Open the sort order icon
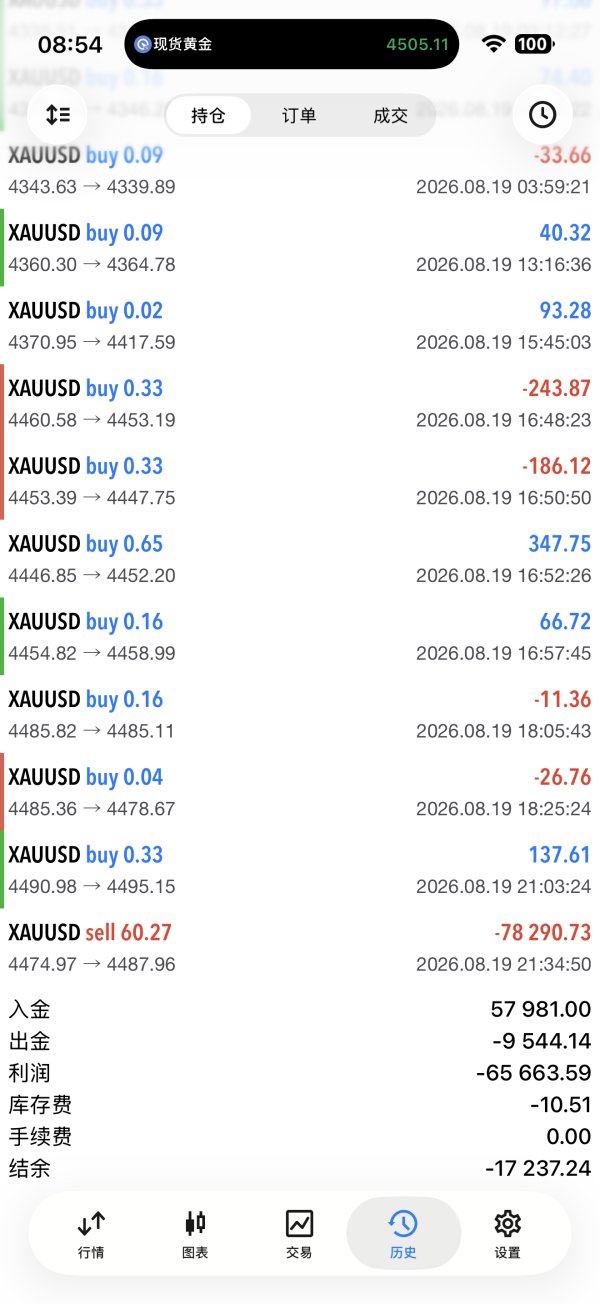 (x=58, y=115)
